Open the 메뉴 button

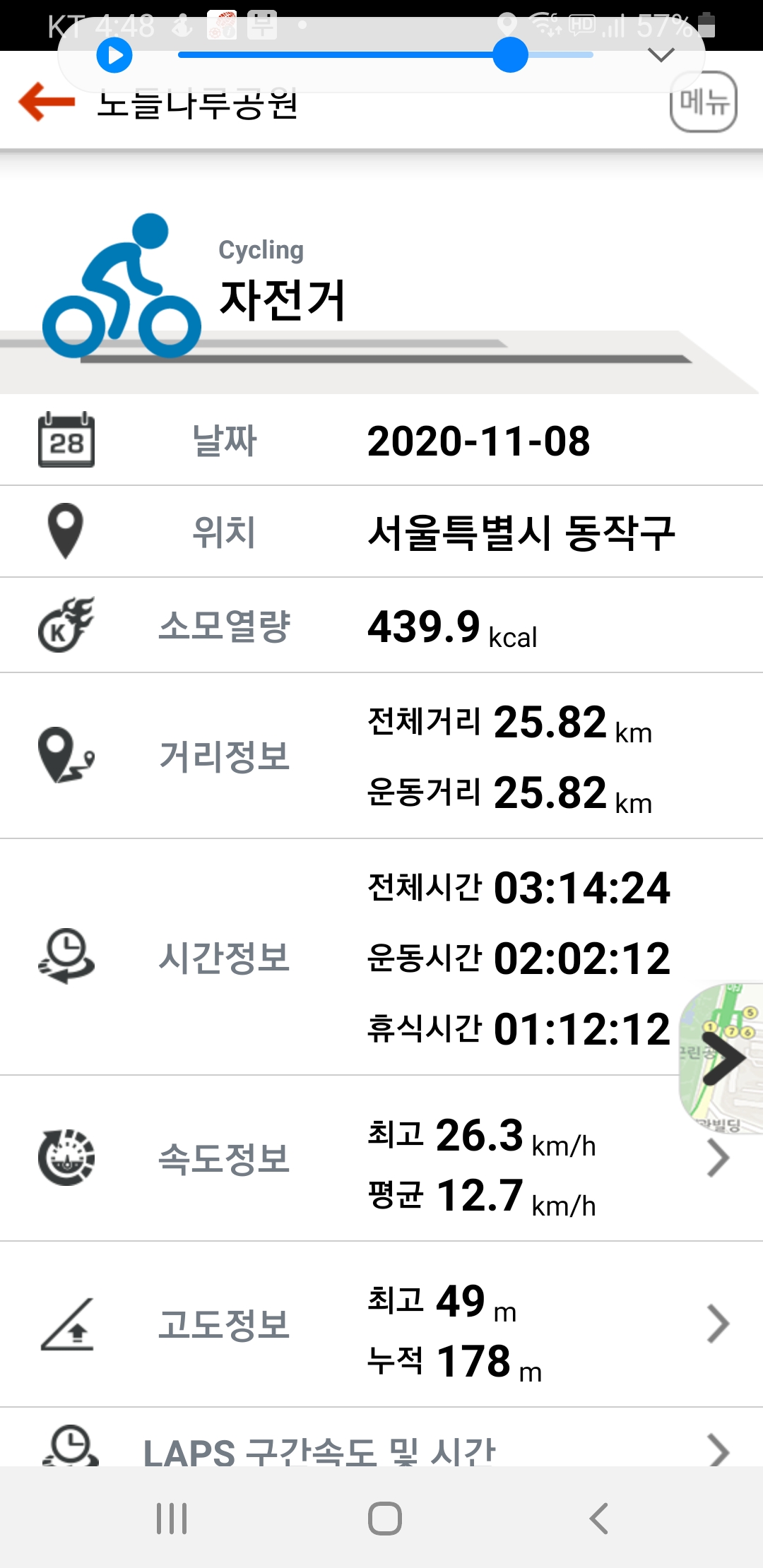(x=703, y=102)
